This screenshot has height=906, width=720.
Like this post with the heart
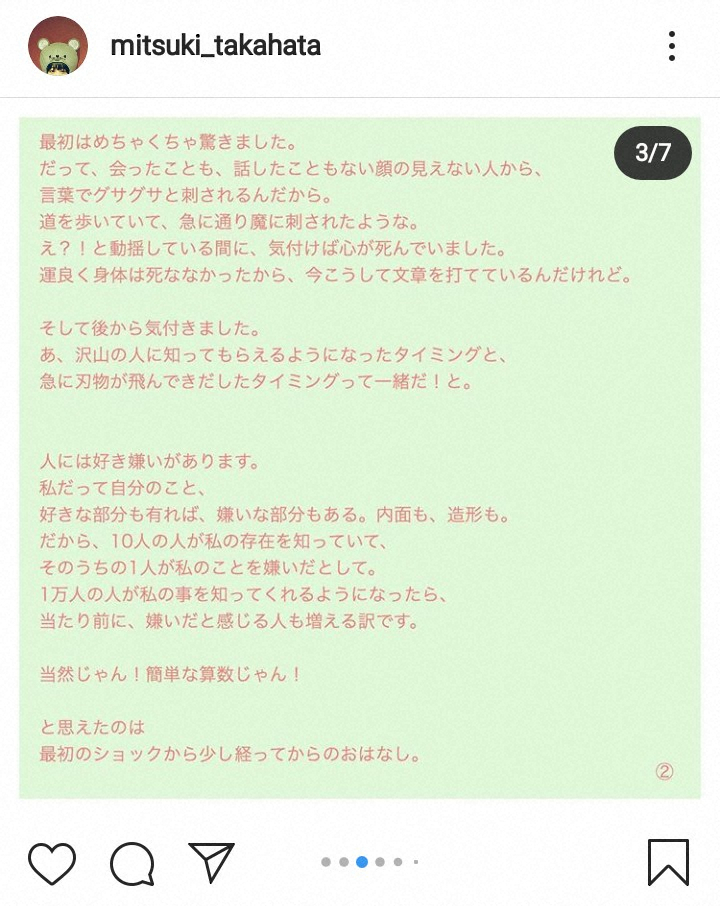pos(52,862)
